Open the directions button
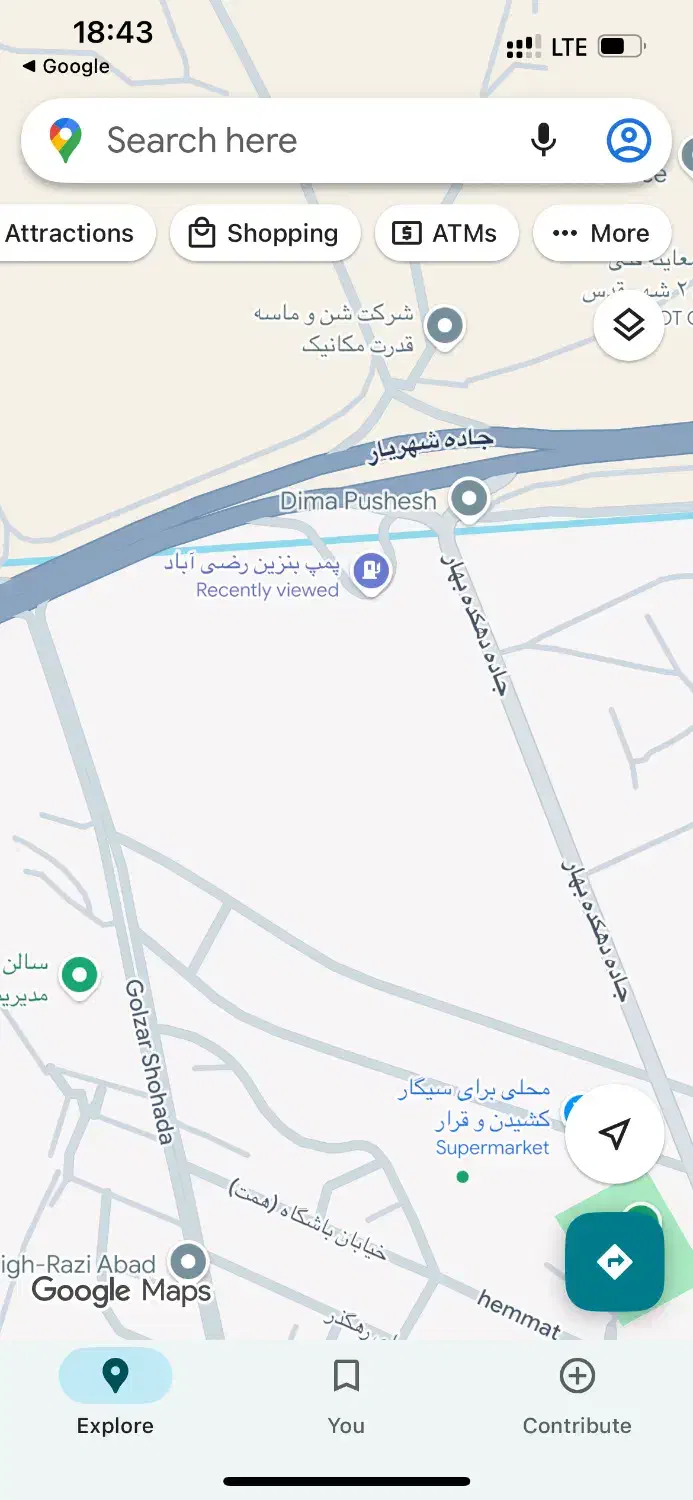Viewport: 693px width, 1500px height. (x=614, y=1261)
